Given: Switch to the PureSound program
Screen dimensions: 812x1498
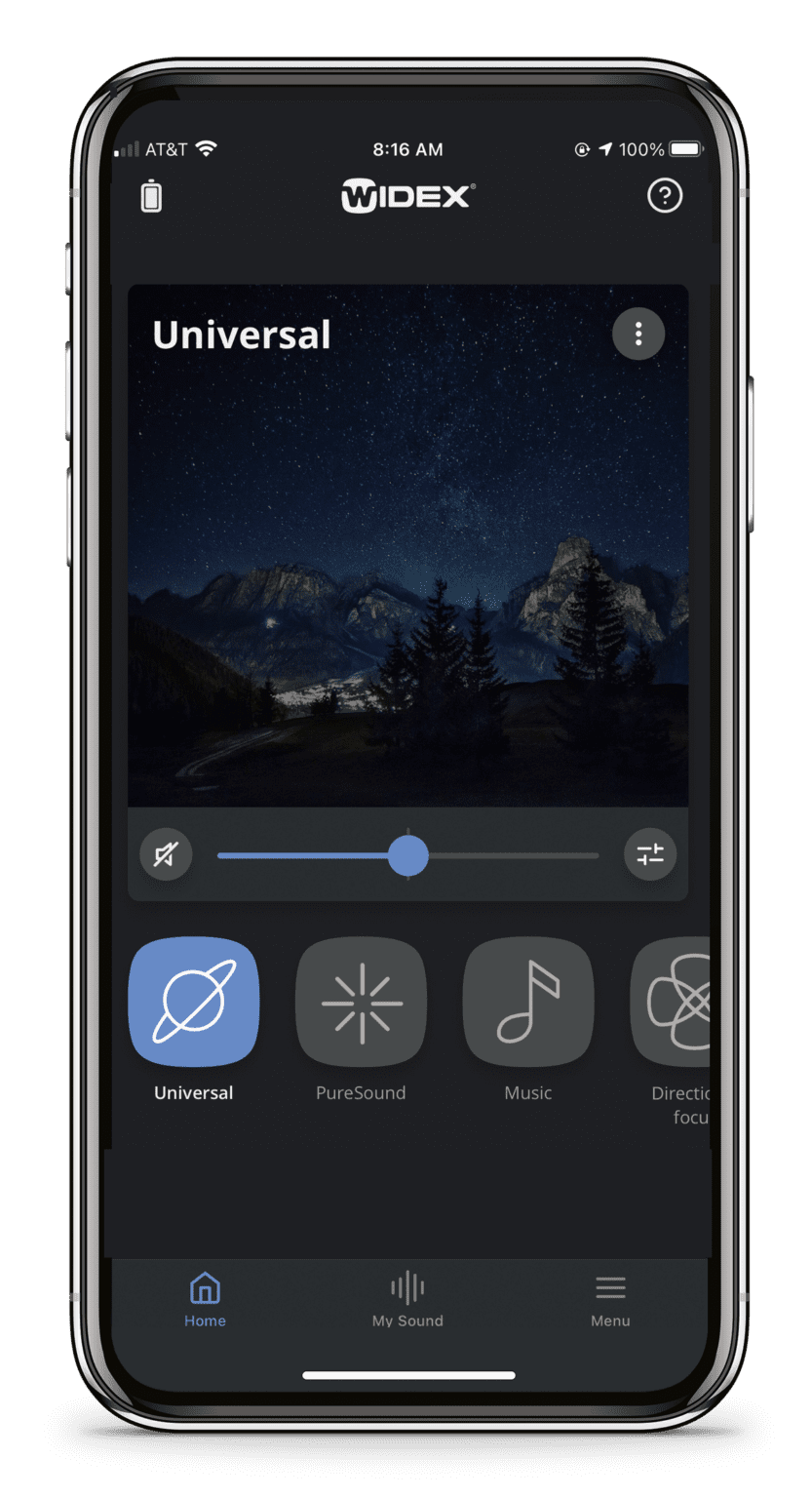Looking at the screenshot, I should click(361, 1003).
